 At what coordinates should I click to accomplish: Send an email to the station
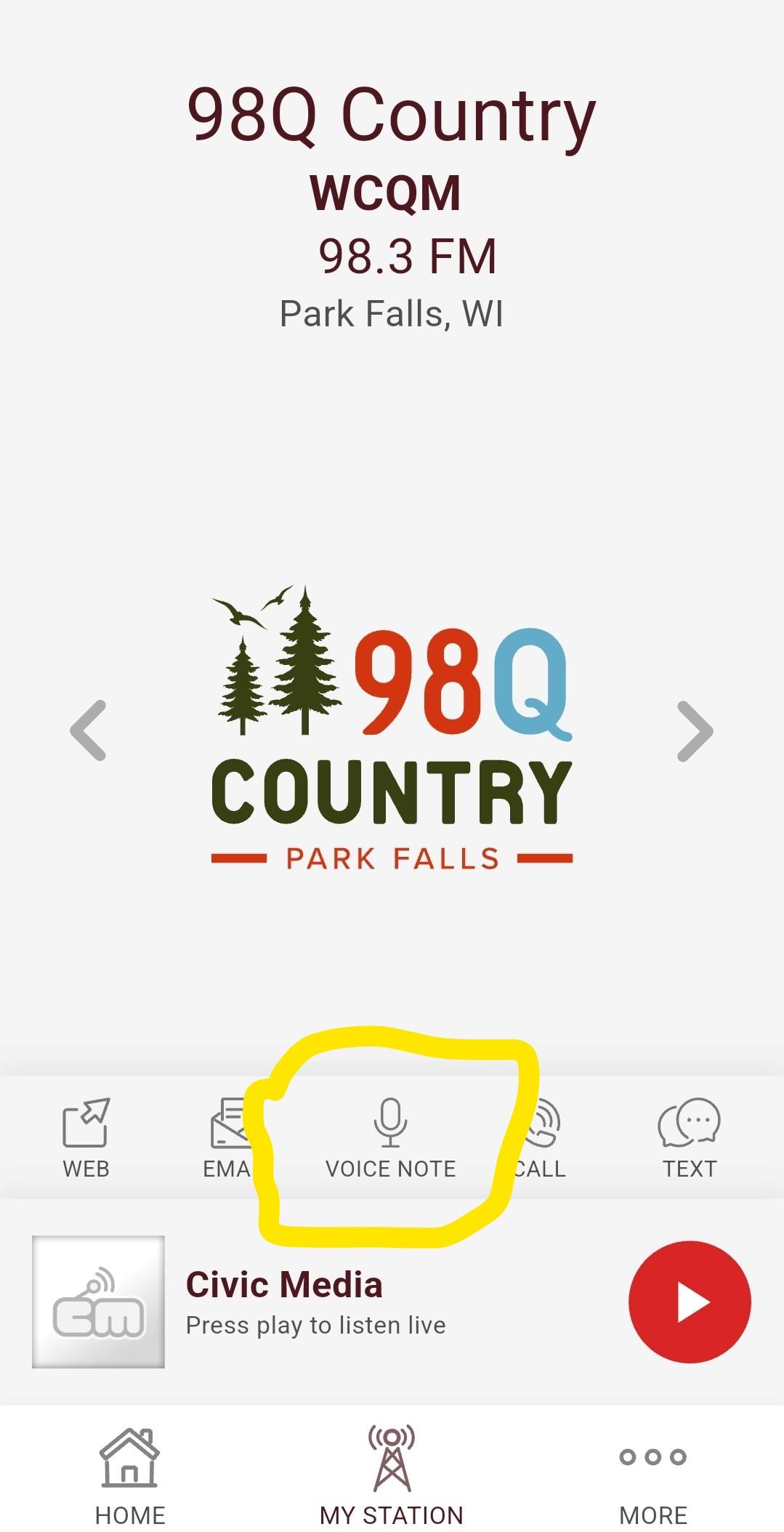point(228,1137)
